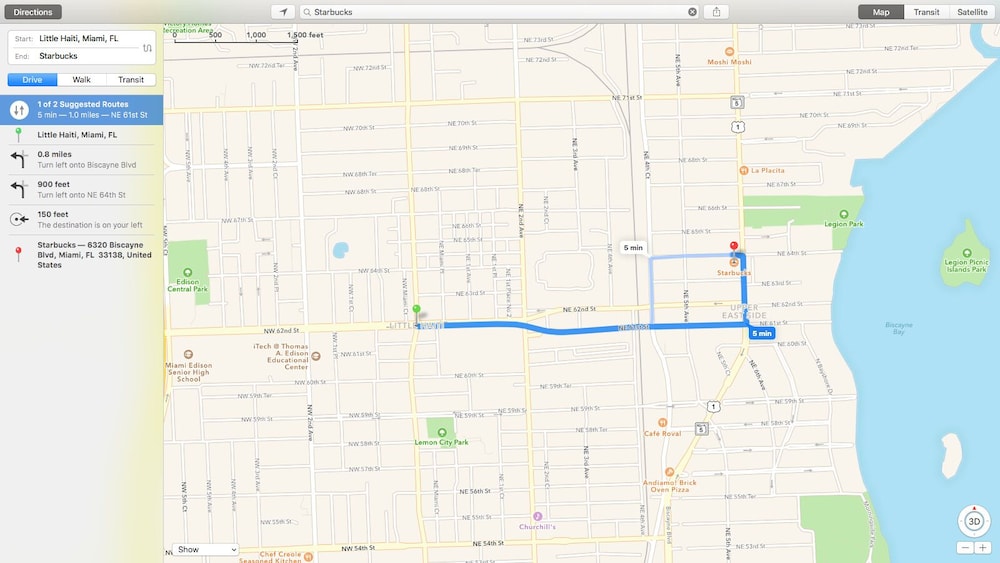Clear the search text

[x=692, y=12]
